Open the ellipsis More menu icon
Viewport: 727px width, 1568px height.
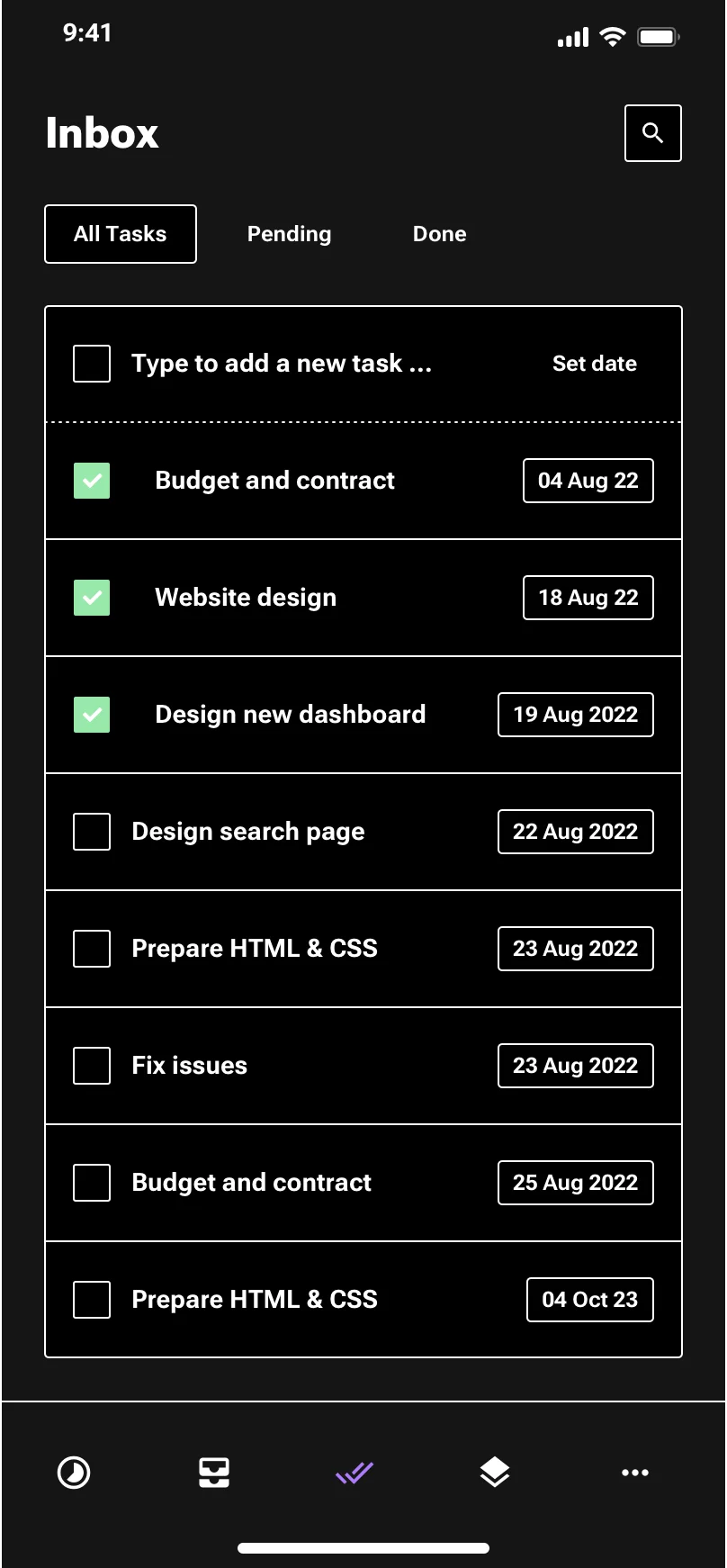[634, 1472]
